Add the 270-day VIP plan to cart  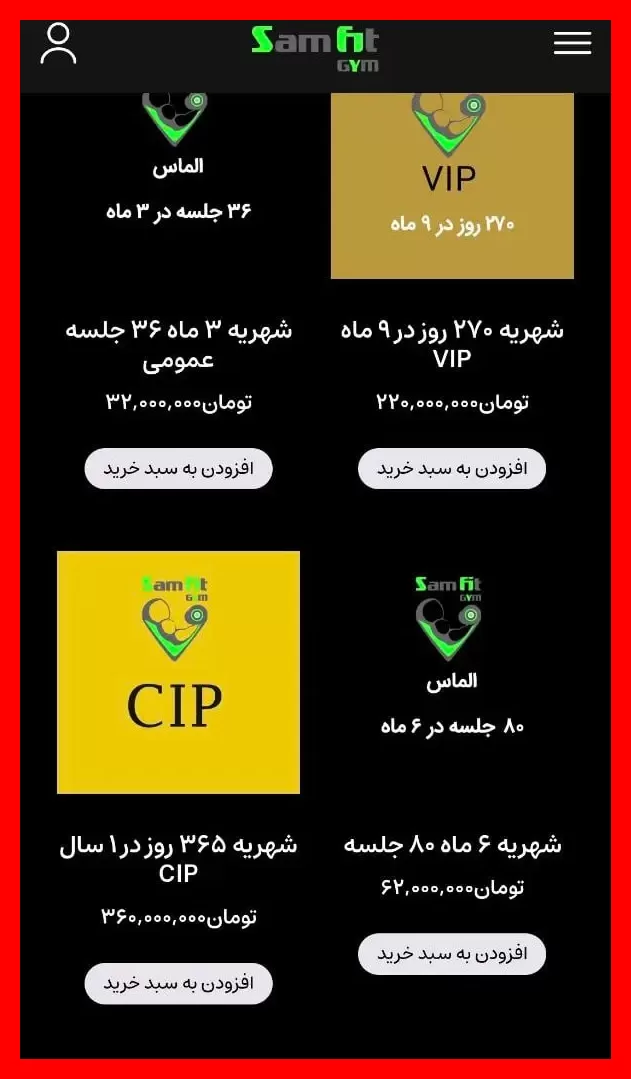(452, 469)
